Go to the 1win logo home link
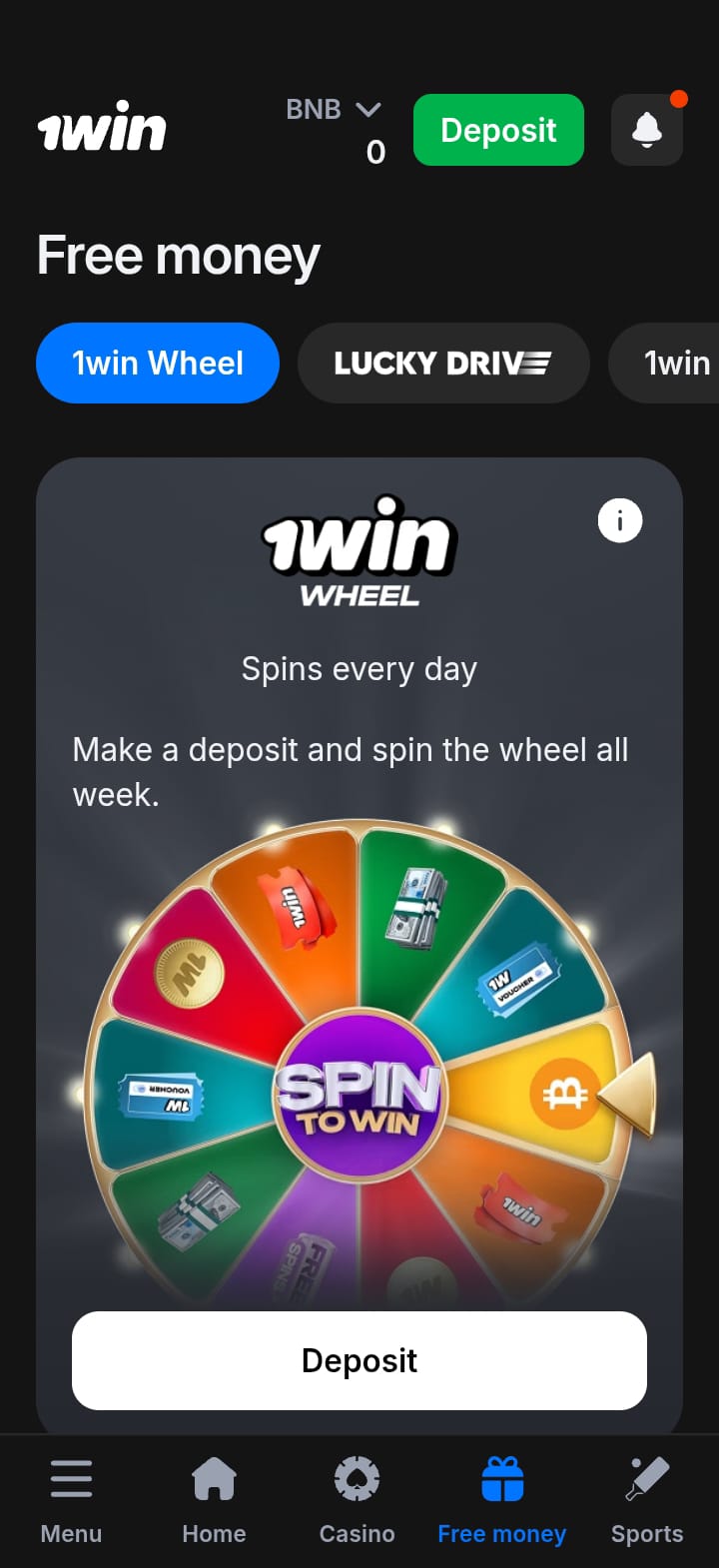Image resolution: width=719 pixels, height=1568 pixels. click(102, 129)
